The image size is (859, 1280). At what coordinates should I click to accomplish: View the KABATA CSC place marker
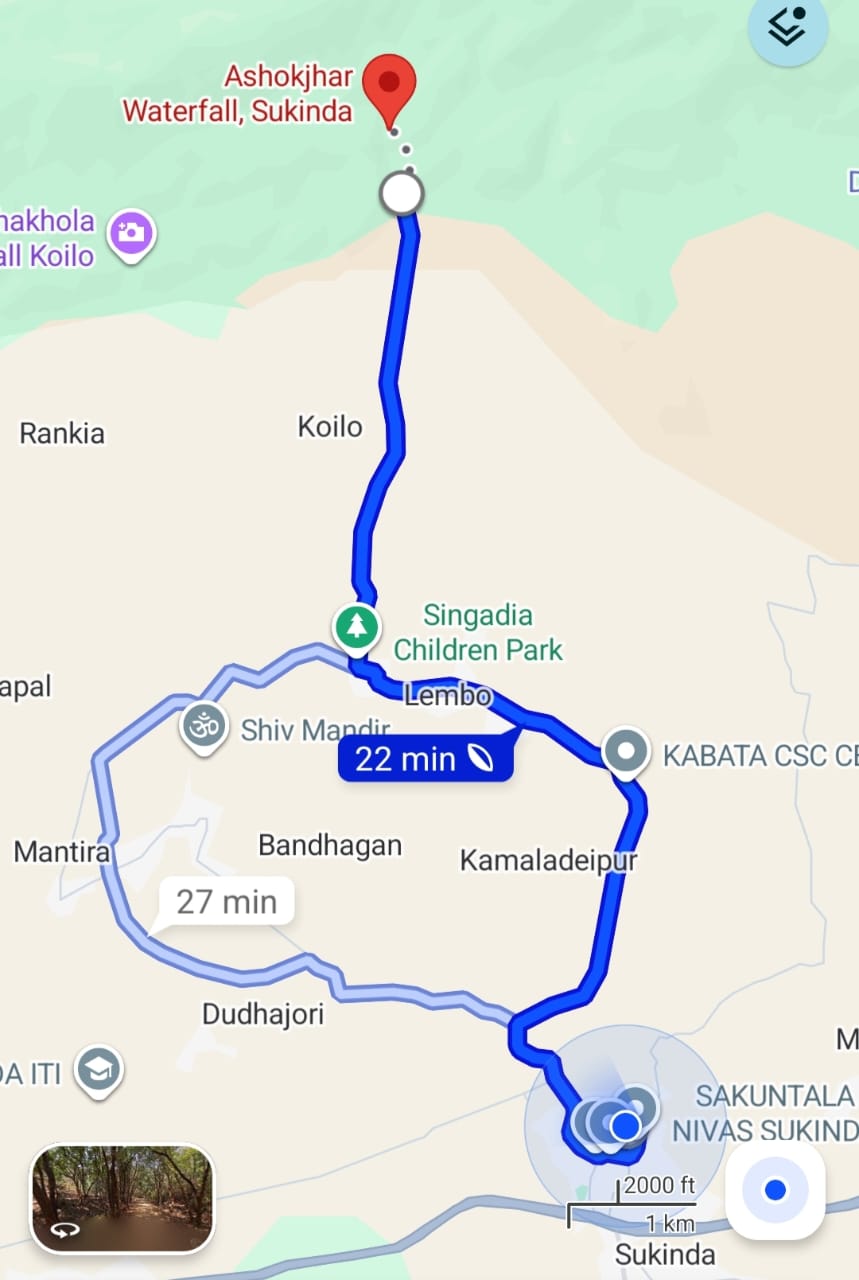(627, 751)
